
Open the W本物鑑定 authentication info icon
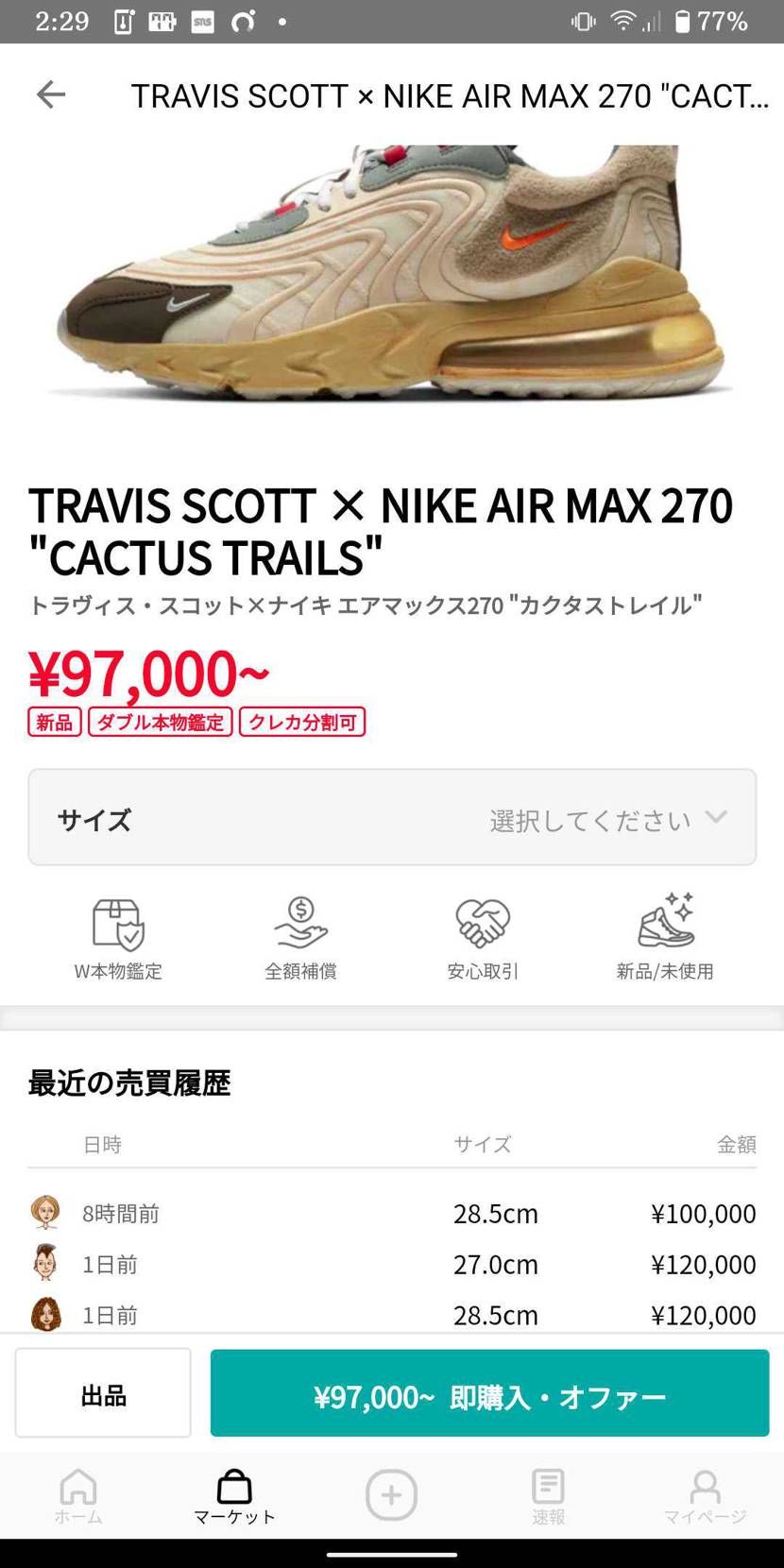[x=117, y=935]
